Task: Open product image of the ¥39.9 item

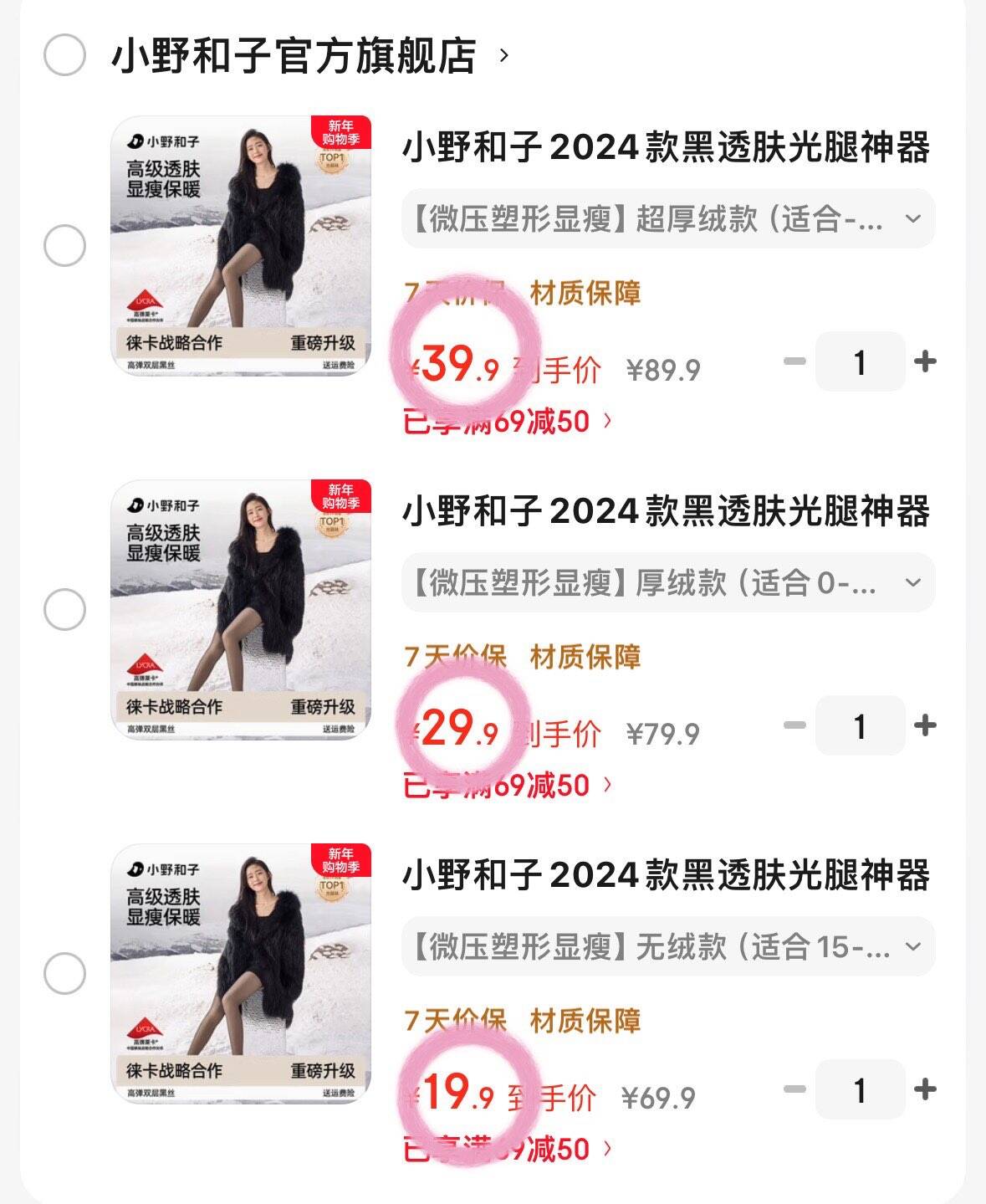Action: (241, 246)
